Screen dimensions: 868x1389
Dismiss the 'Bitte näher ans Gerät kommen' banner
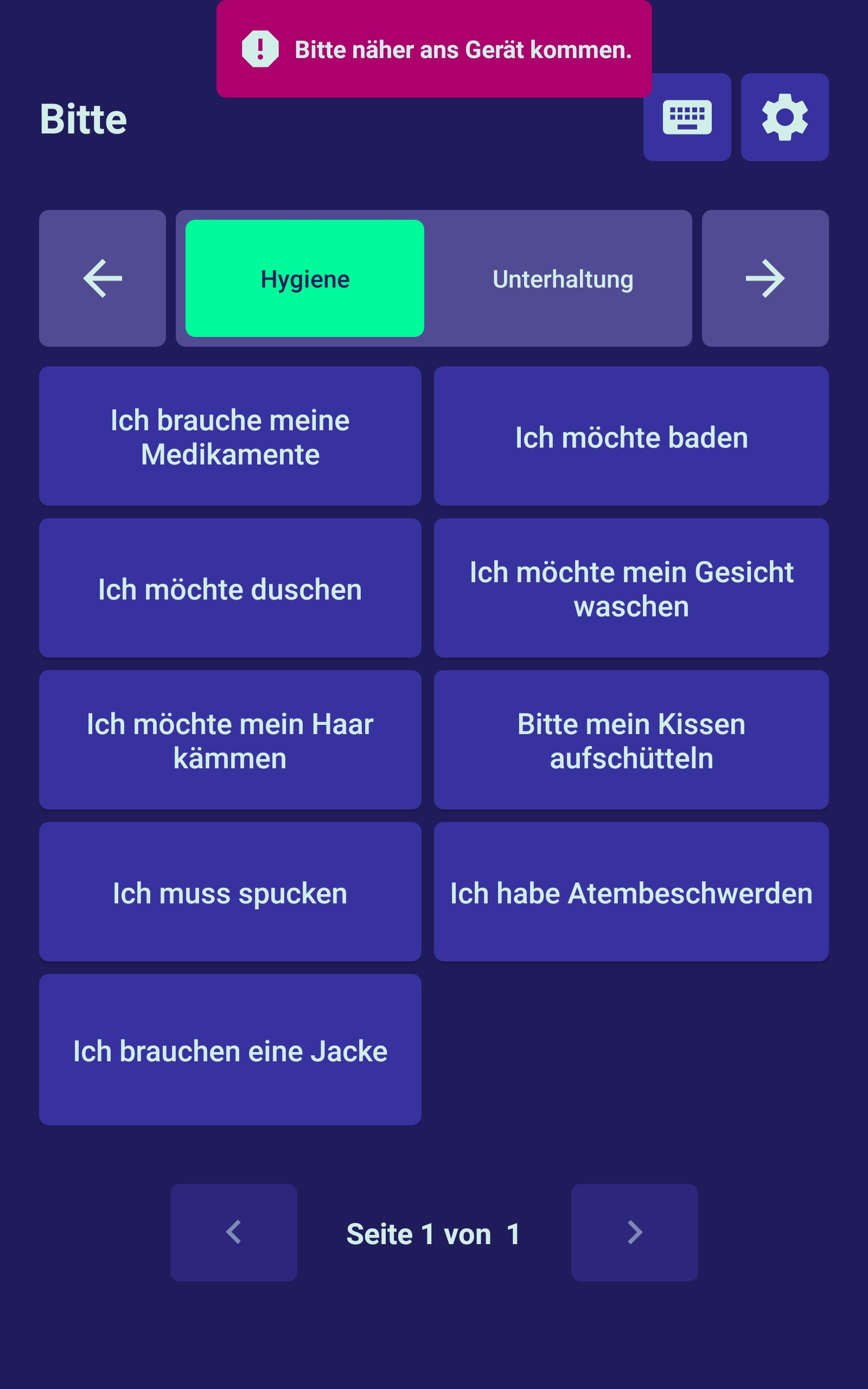click(x=433, y=50)
